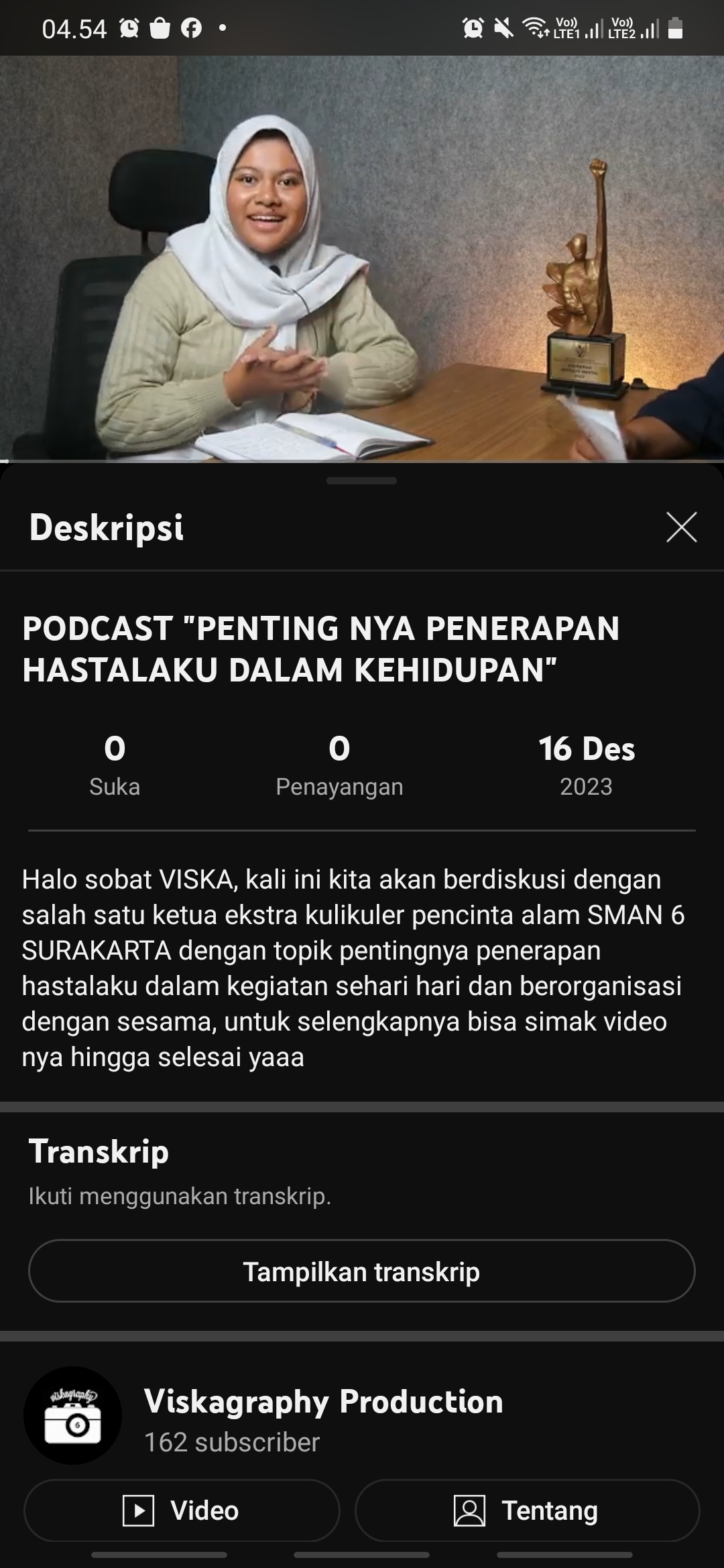The image size is (724, 1568).
Task: Open the channel's Video button
Action: click(182, 1510)
